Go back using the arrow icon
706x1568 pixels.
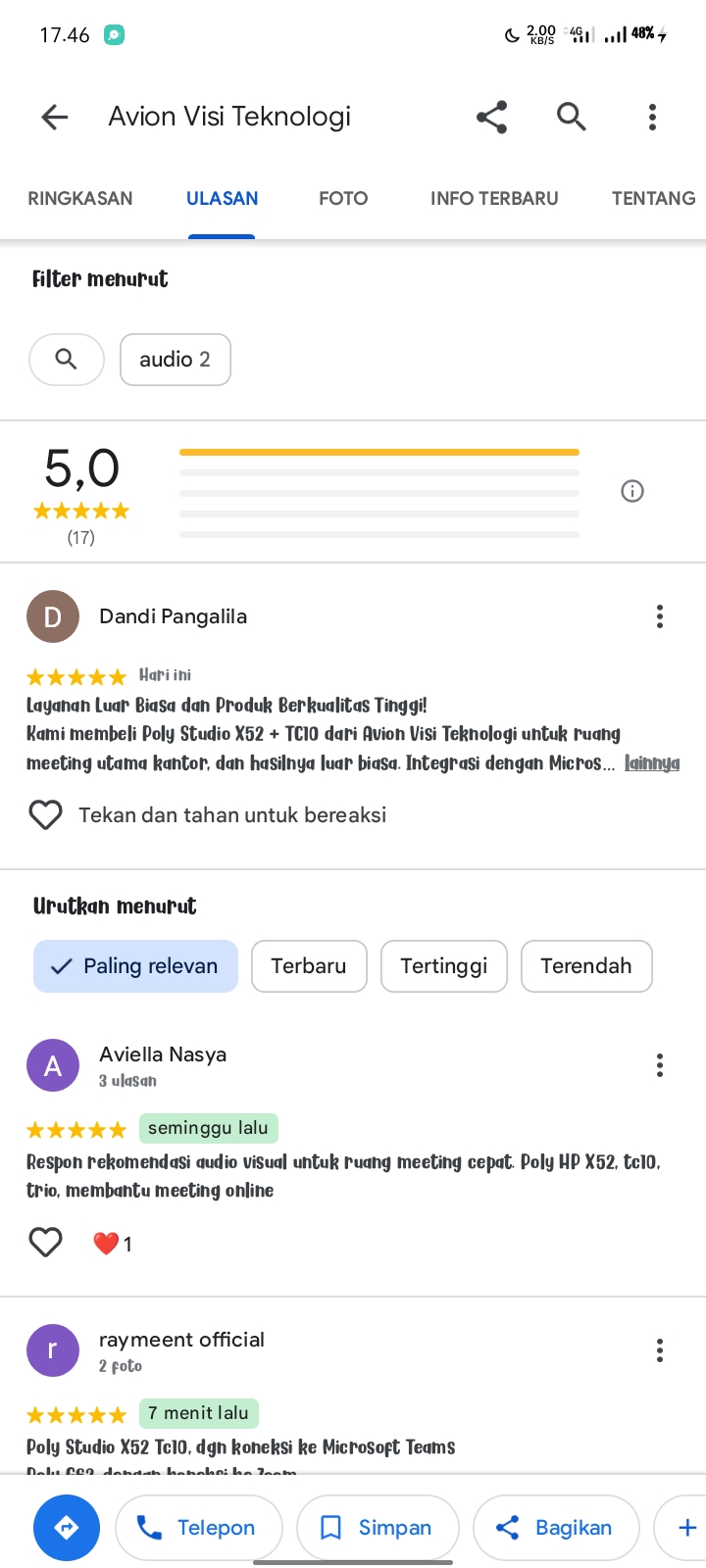click(55, 118)
